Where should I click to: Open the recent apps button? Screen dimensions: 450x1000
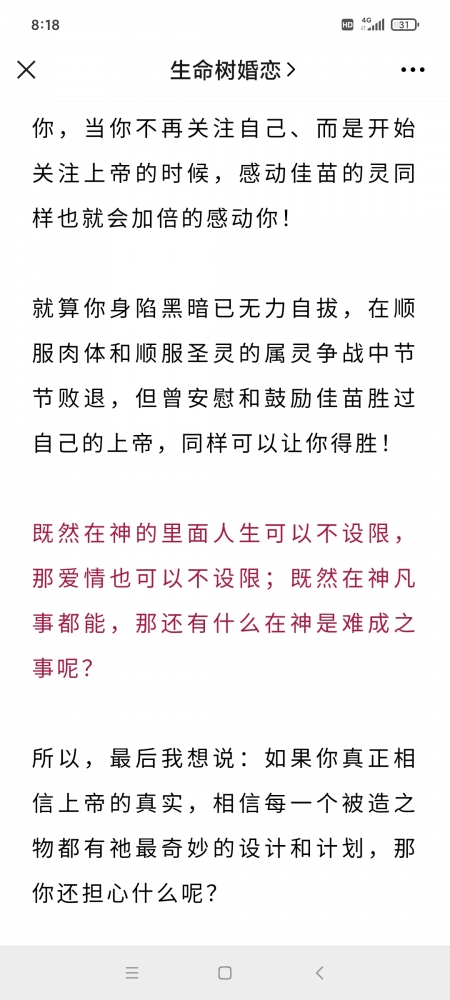coord(132,973)
